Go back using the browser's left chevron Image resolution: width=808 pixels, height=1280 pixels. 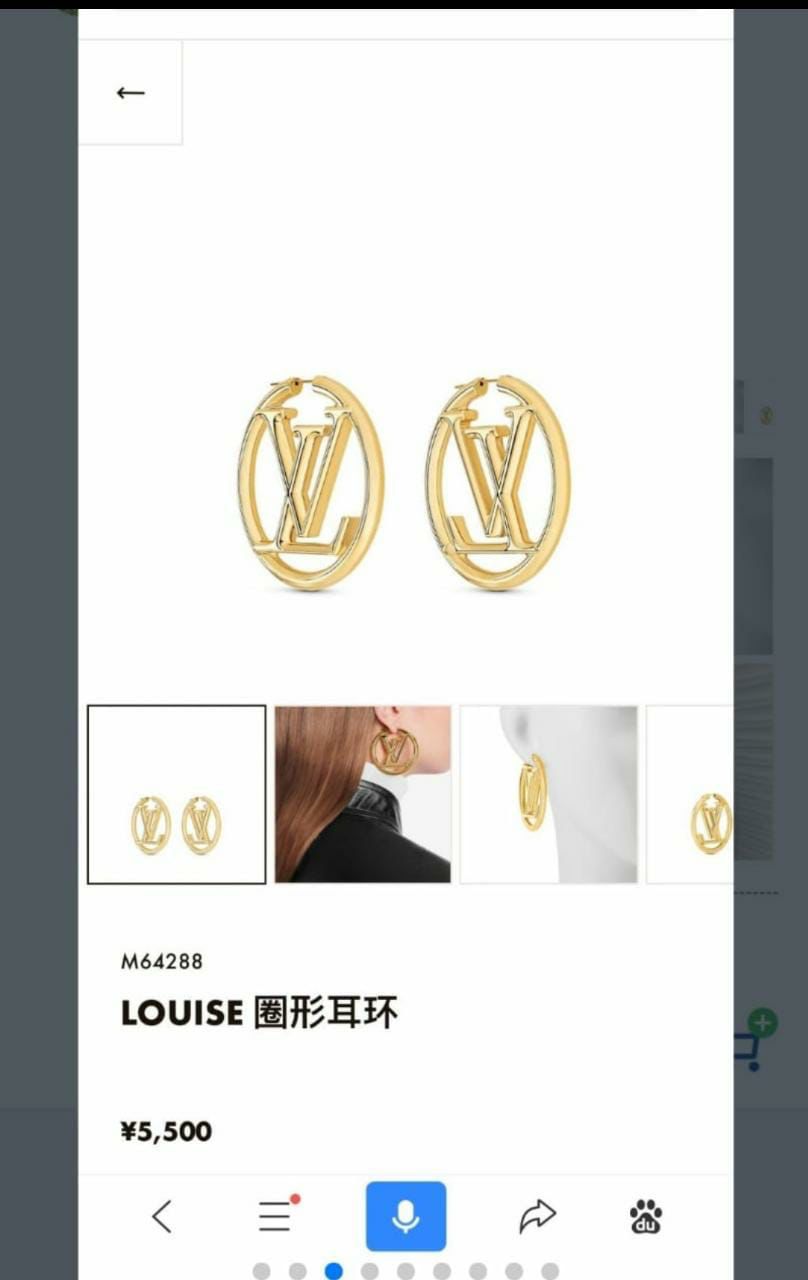pos(162,1216)
